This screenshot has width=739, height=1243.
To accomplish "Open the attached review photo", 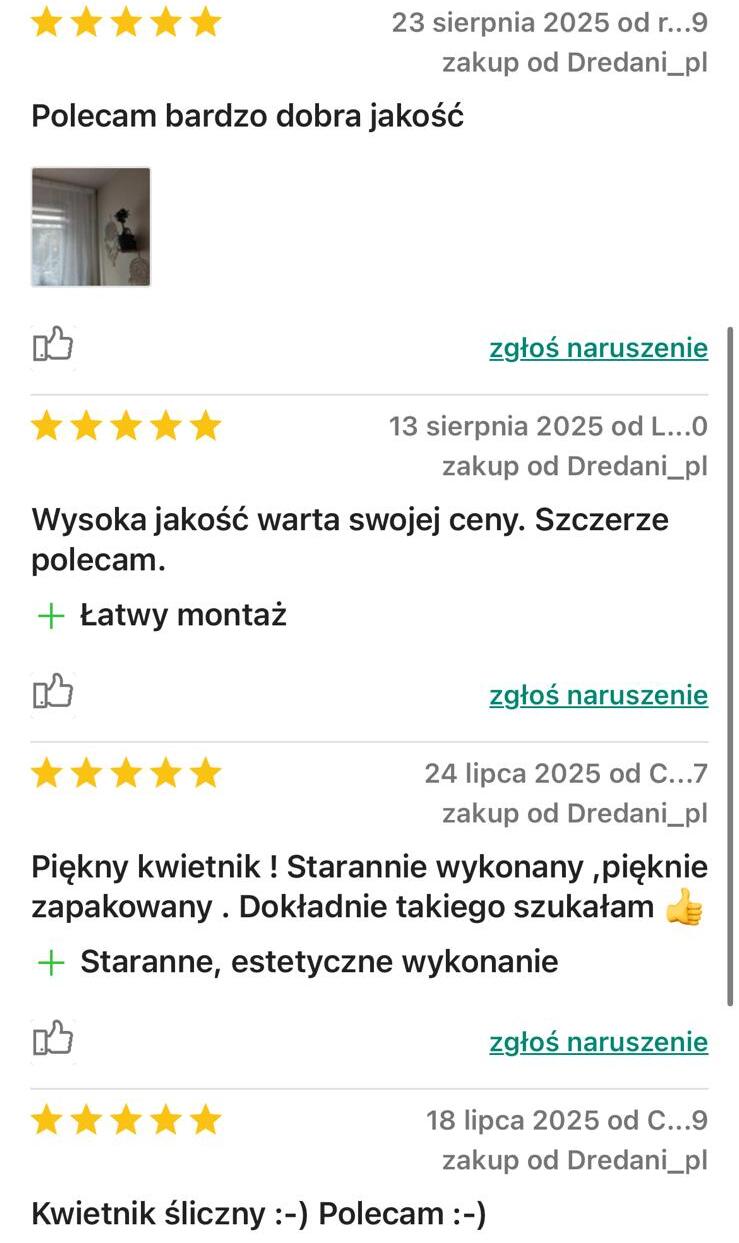I will 90,226.
